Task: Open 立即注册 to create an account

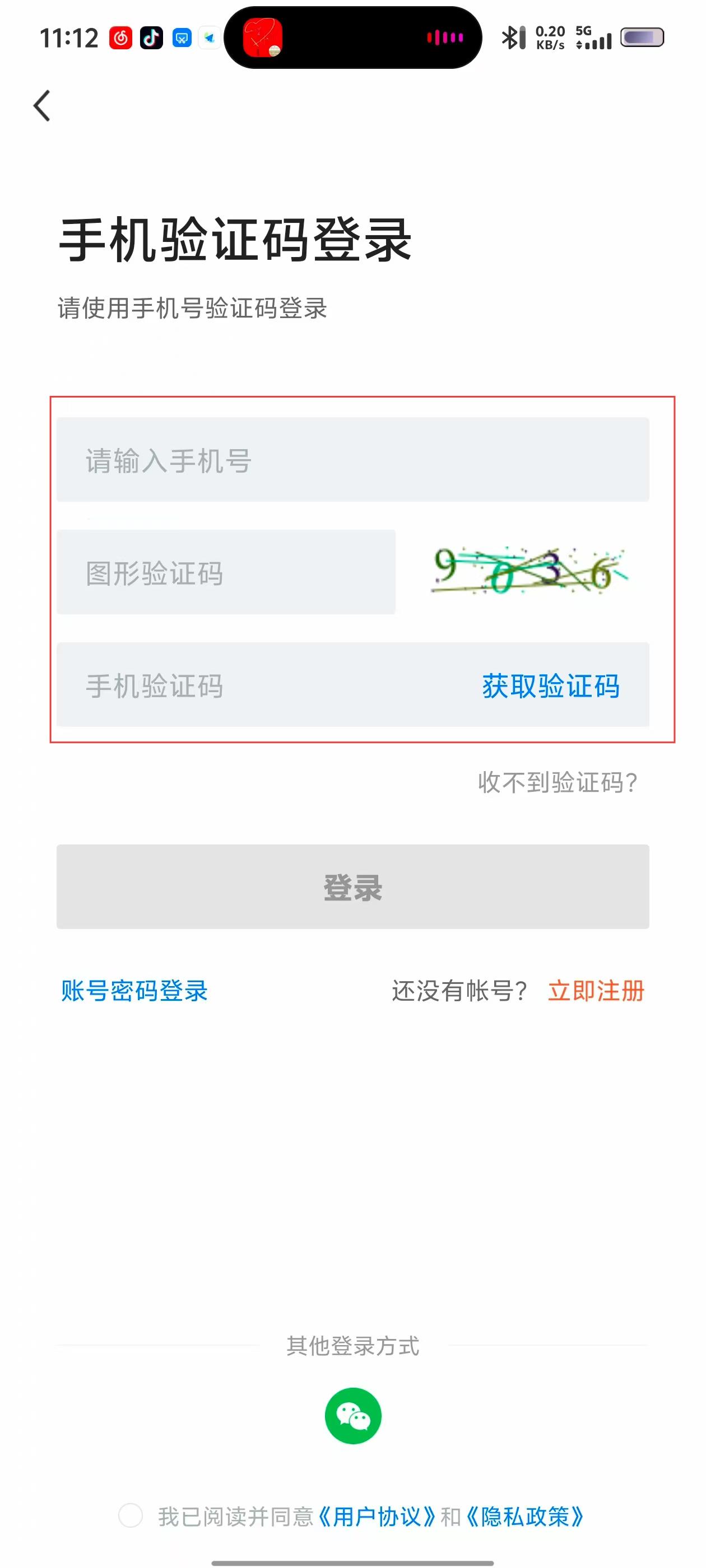Action: pos(596,991)
